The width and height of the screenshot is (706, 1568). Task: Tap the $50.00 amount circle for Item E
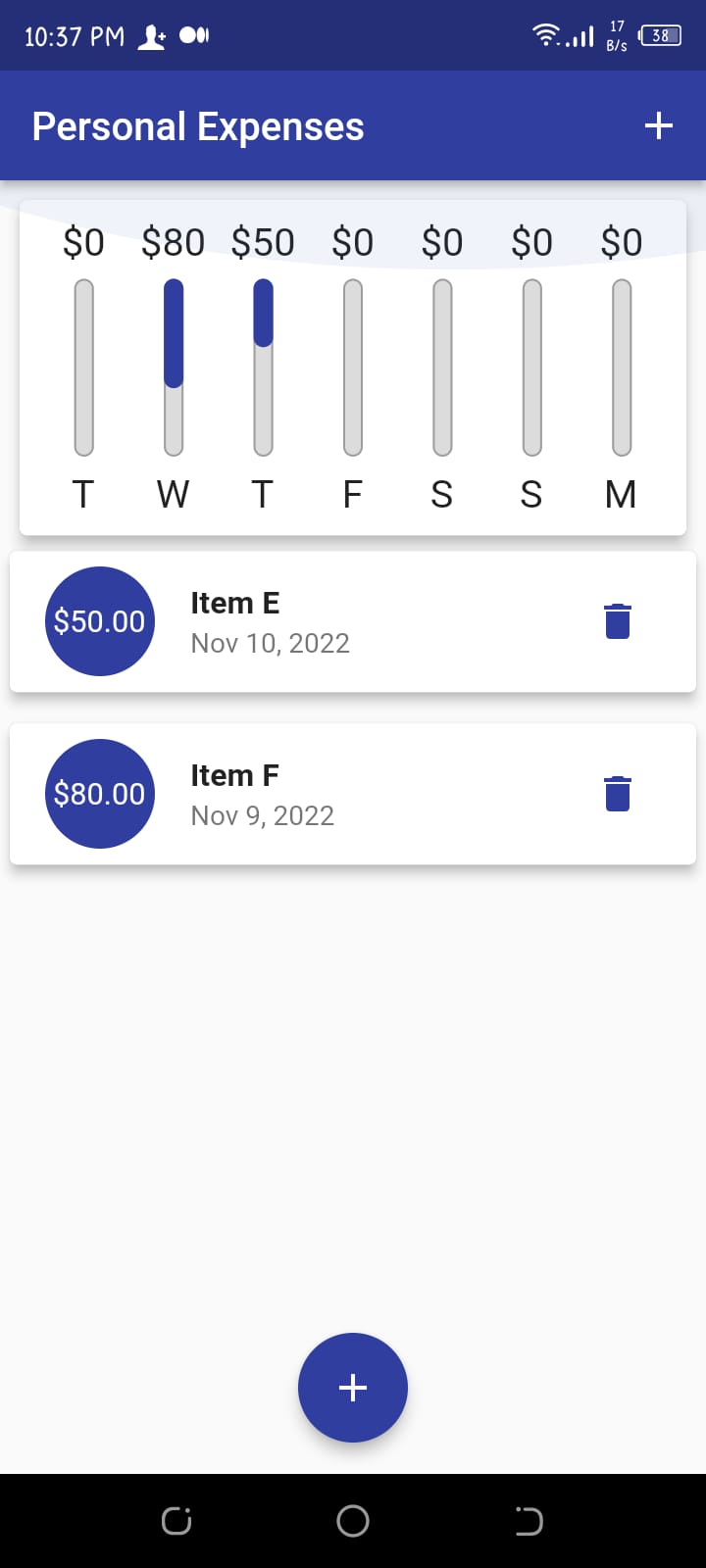coord(99,620)
